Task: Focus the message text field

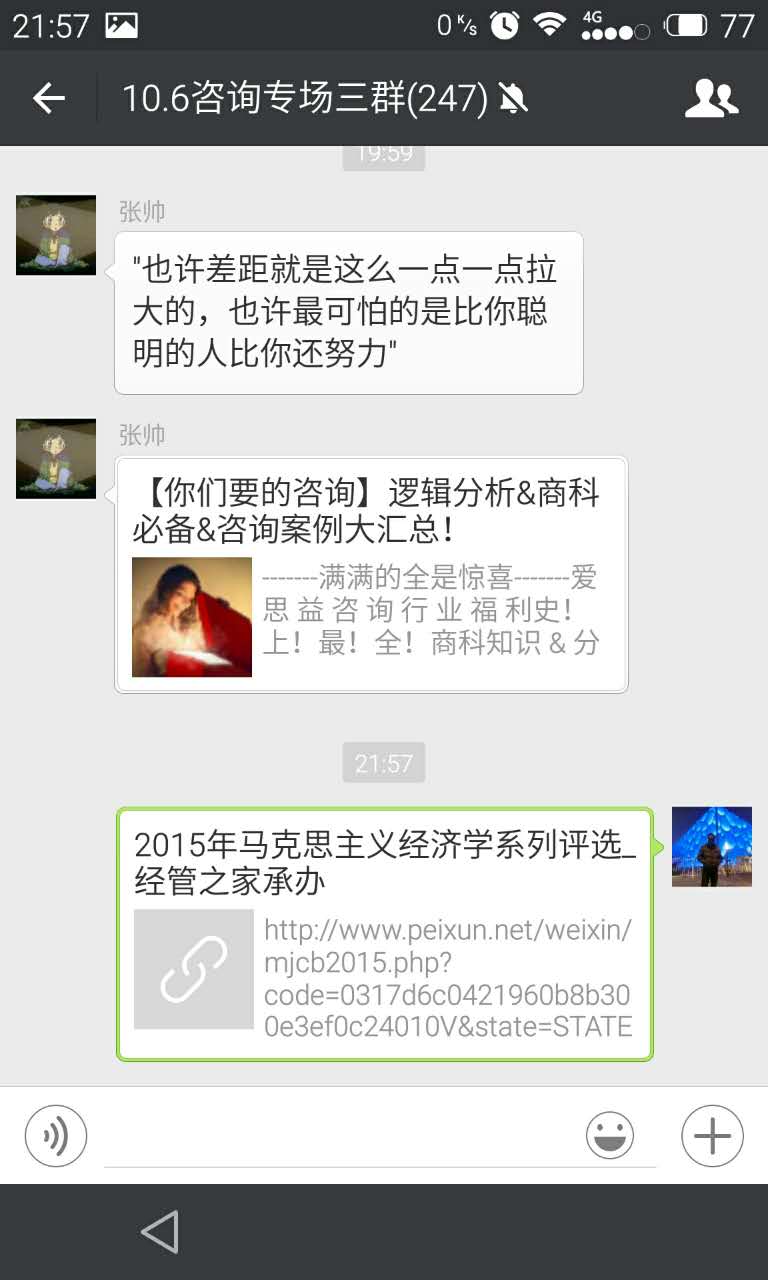Action: [x=340, y=1136]
